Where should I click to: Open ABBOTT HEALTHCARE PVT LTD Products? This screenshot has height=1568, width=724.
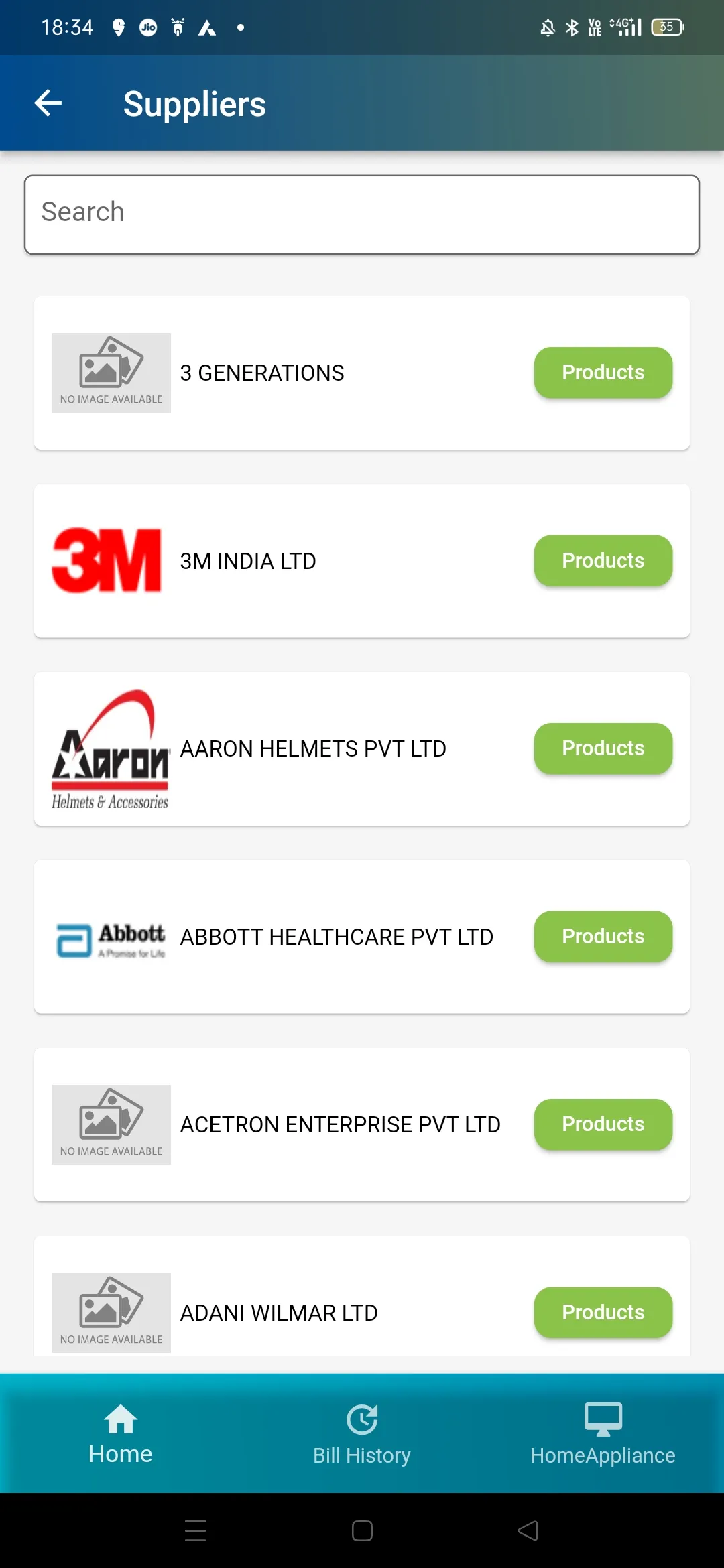603,937
